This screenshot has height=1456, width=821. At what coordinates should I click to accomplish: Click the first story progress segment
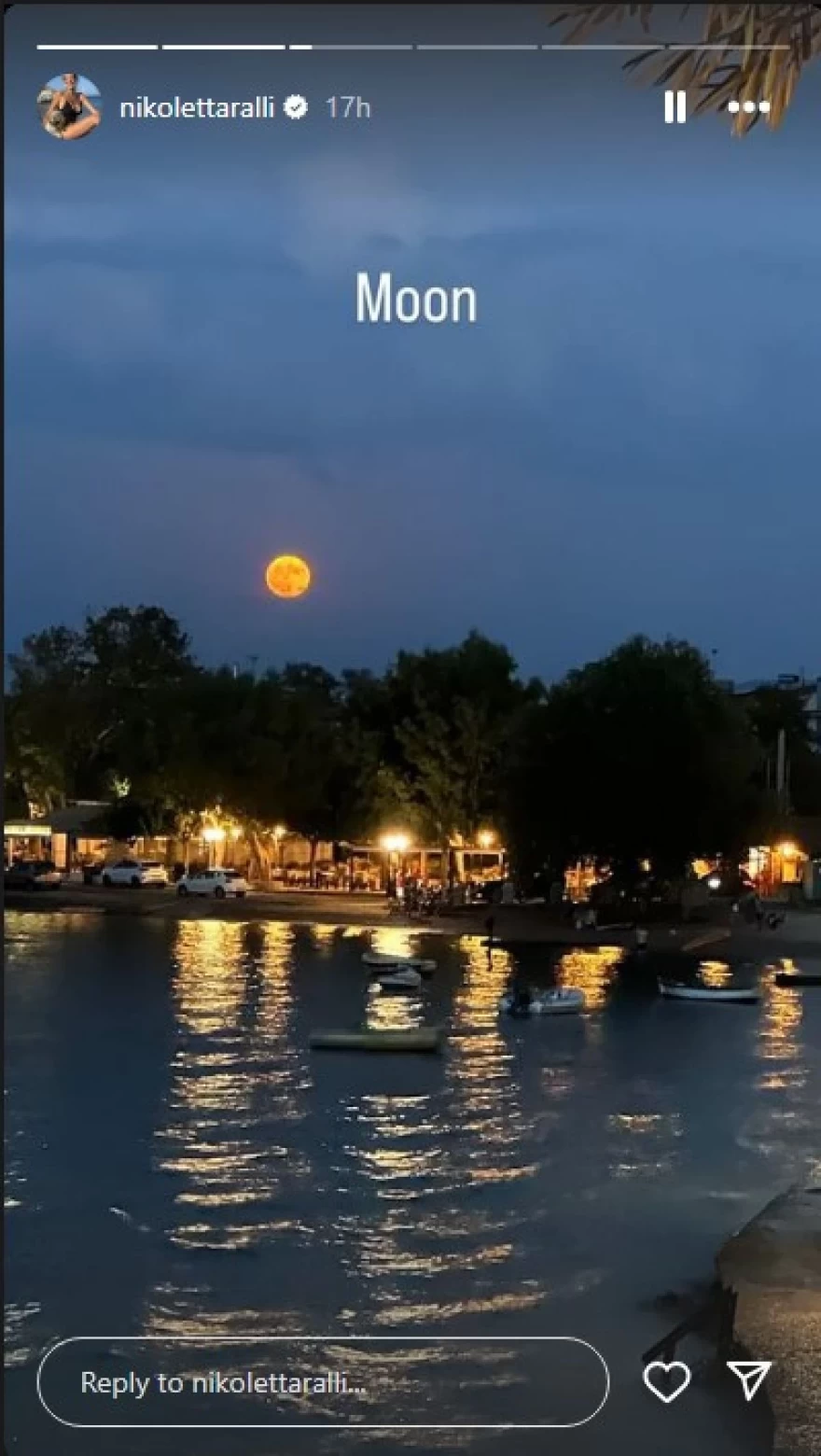93,42
